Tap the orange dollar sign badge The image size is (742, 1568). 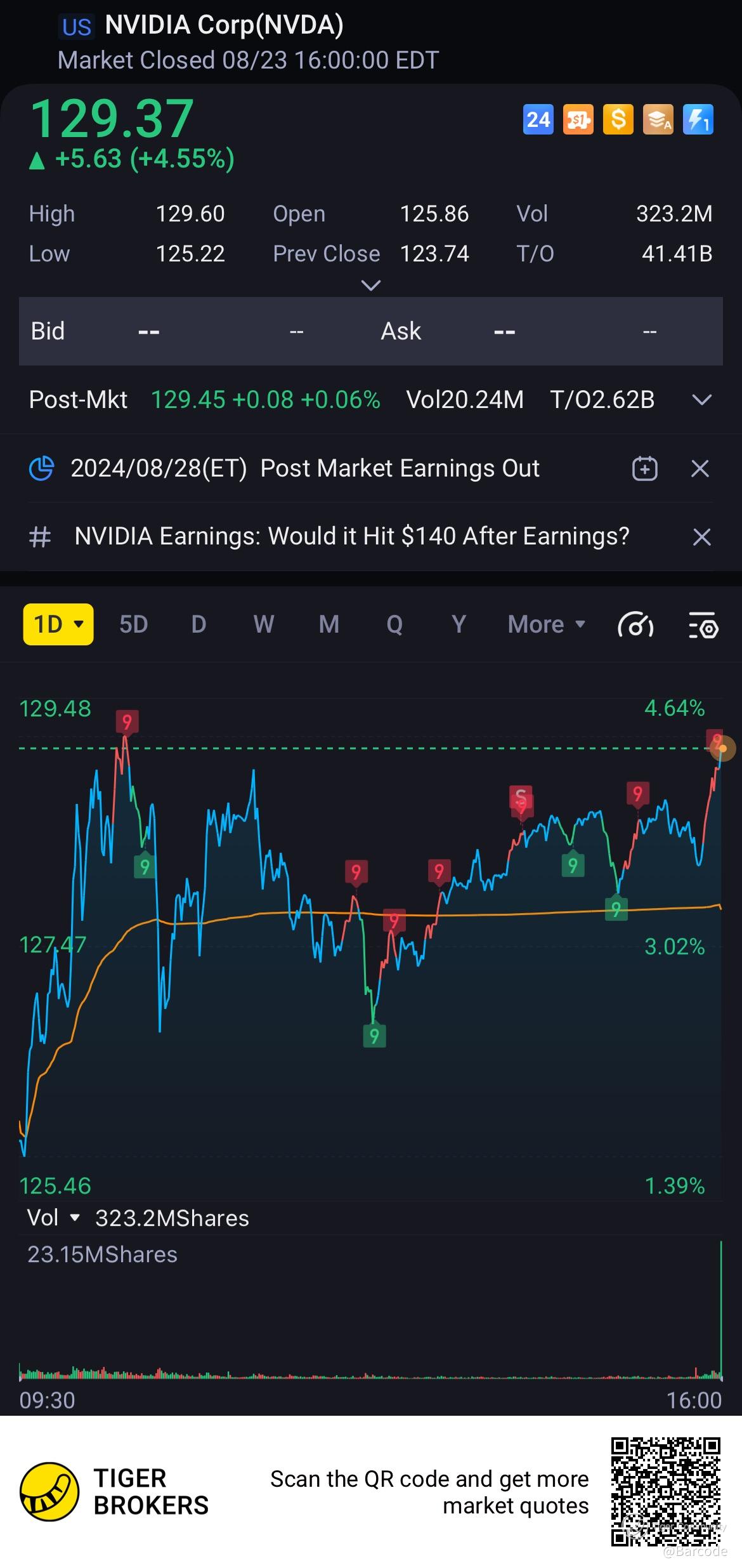(x=618, y=119)
